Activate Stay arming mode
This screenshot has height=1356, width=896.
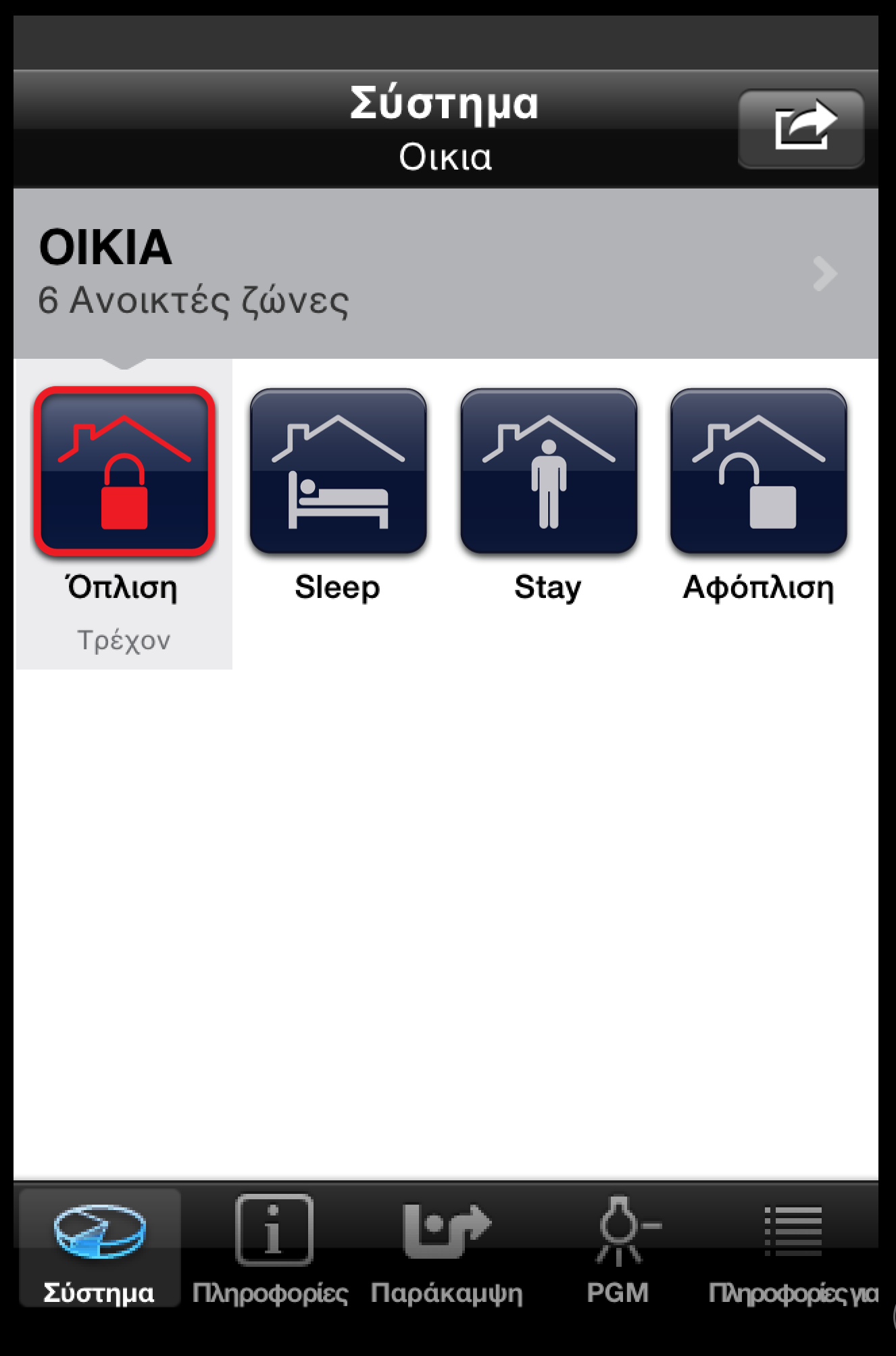point(548,472)
